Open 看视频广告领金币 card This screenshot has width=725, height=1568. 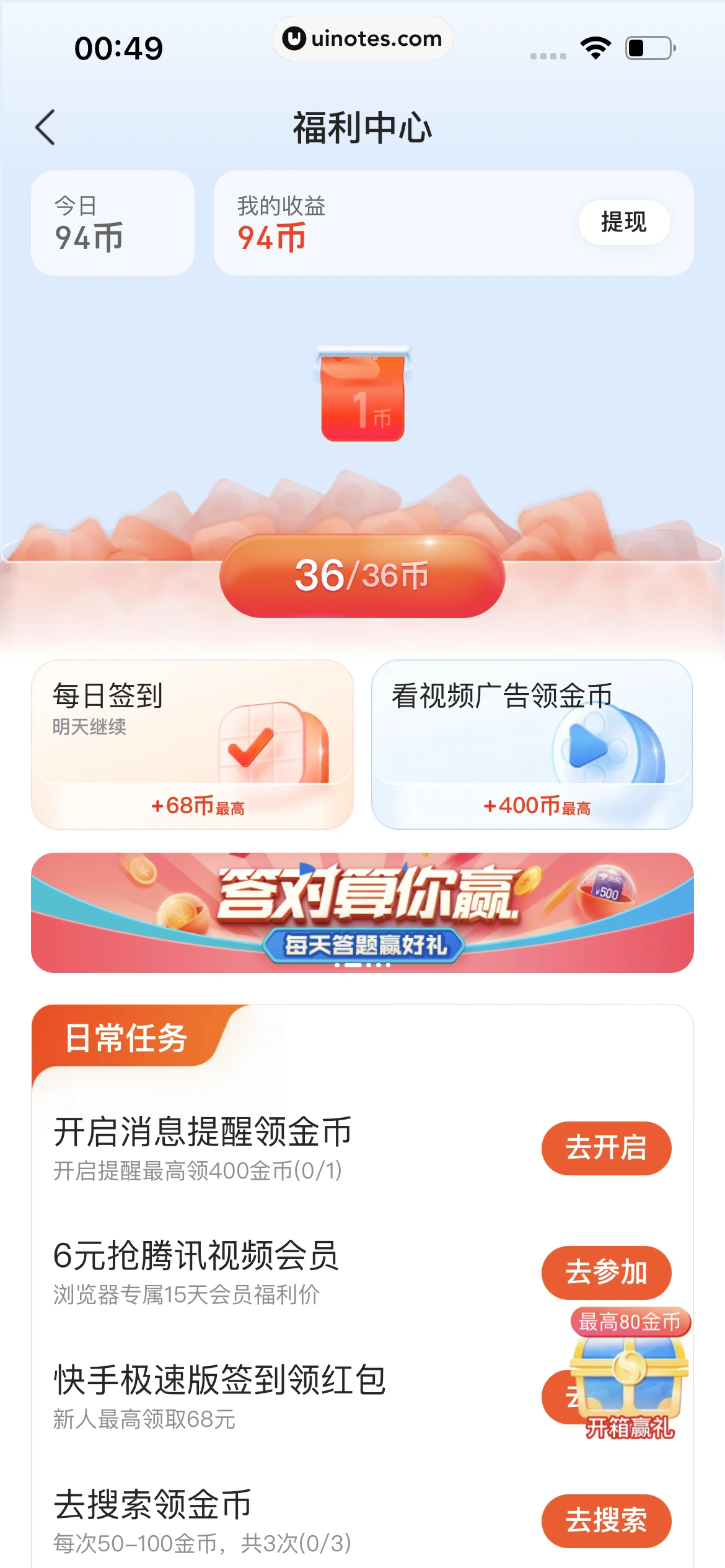(x=532, y=743)
